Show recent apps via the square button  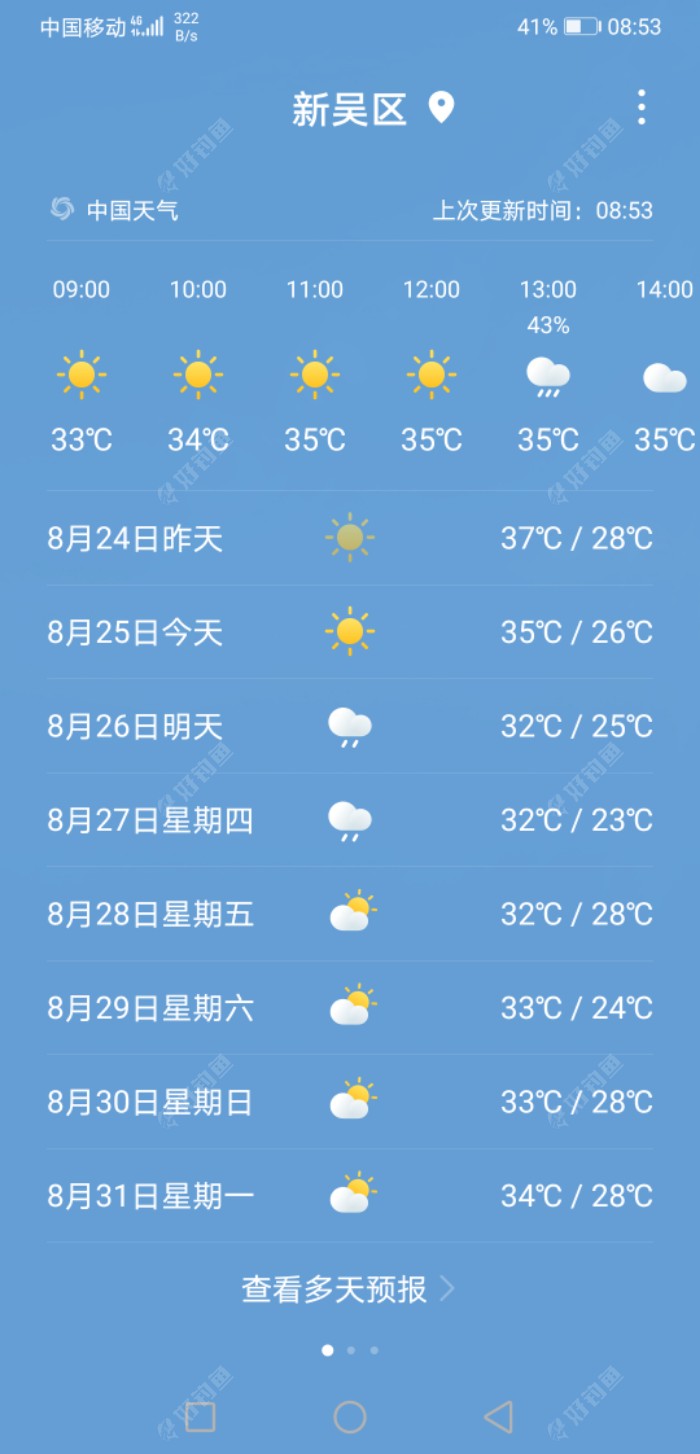pos(201,1416)
